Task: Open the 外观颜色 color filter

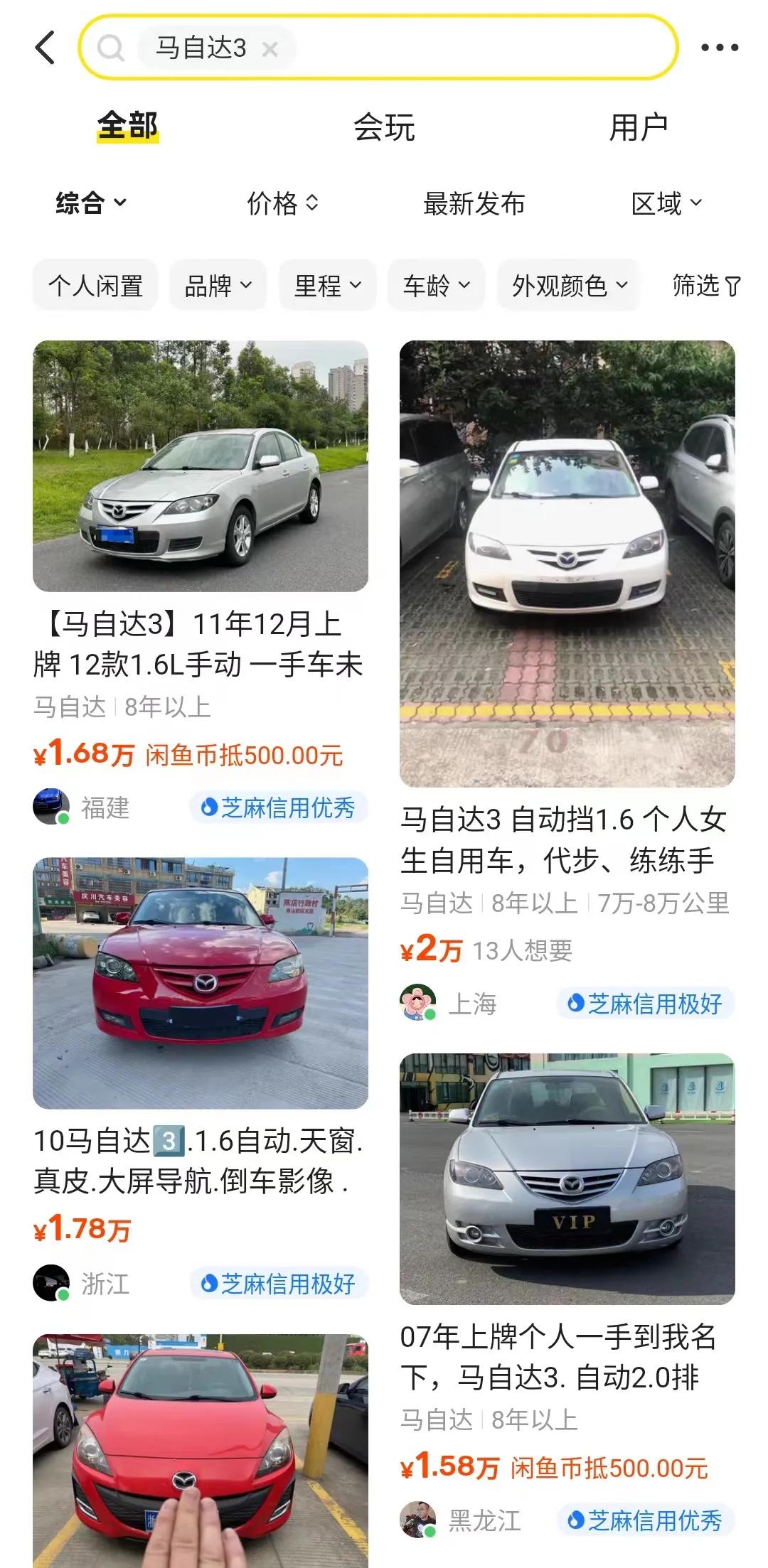Action: 567,284
